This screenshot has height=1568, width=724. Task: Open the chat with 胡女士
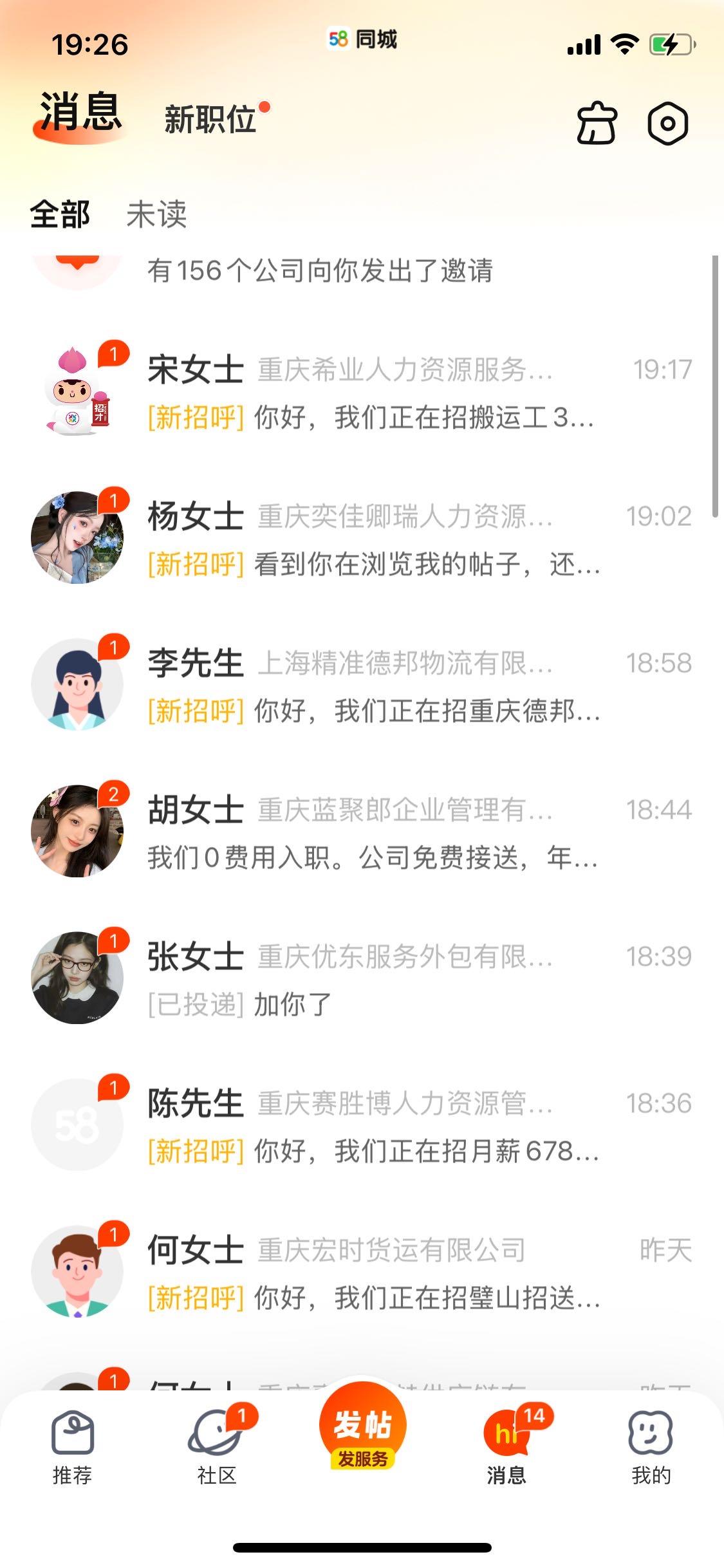click(x=360, y=833)
